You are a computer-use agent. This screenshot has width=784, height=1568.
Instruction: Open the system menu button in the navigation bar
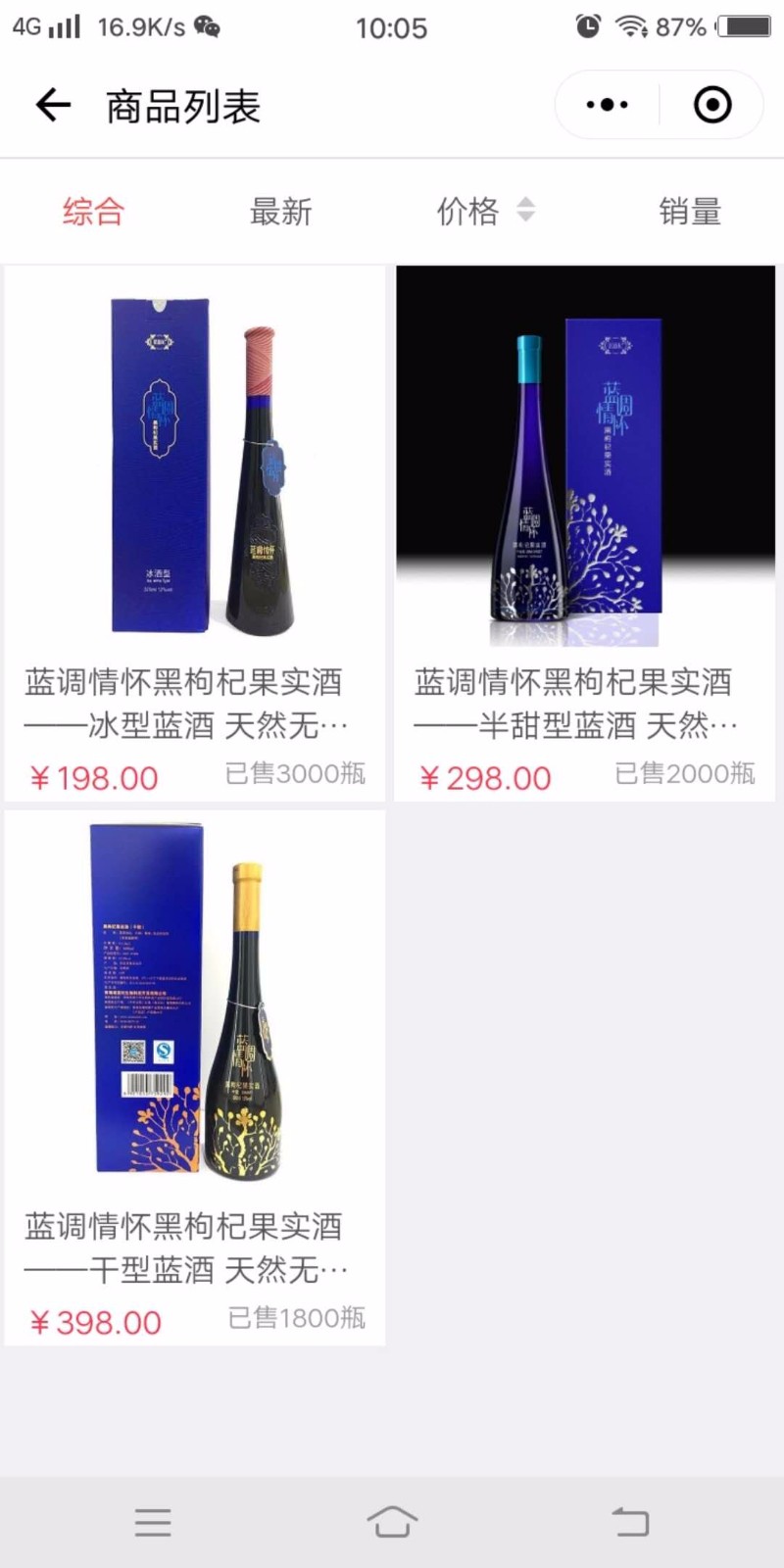(x=153, y=1522)
